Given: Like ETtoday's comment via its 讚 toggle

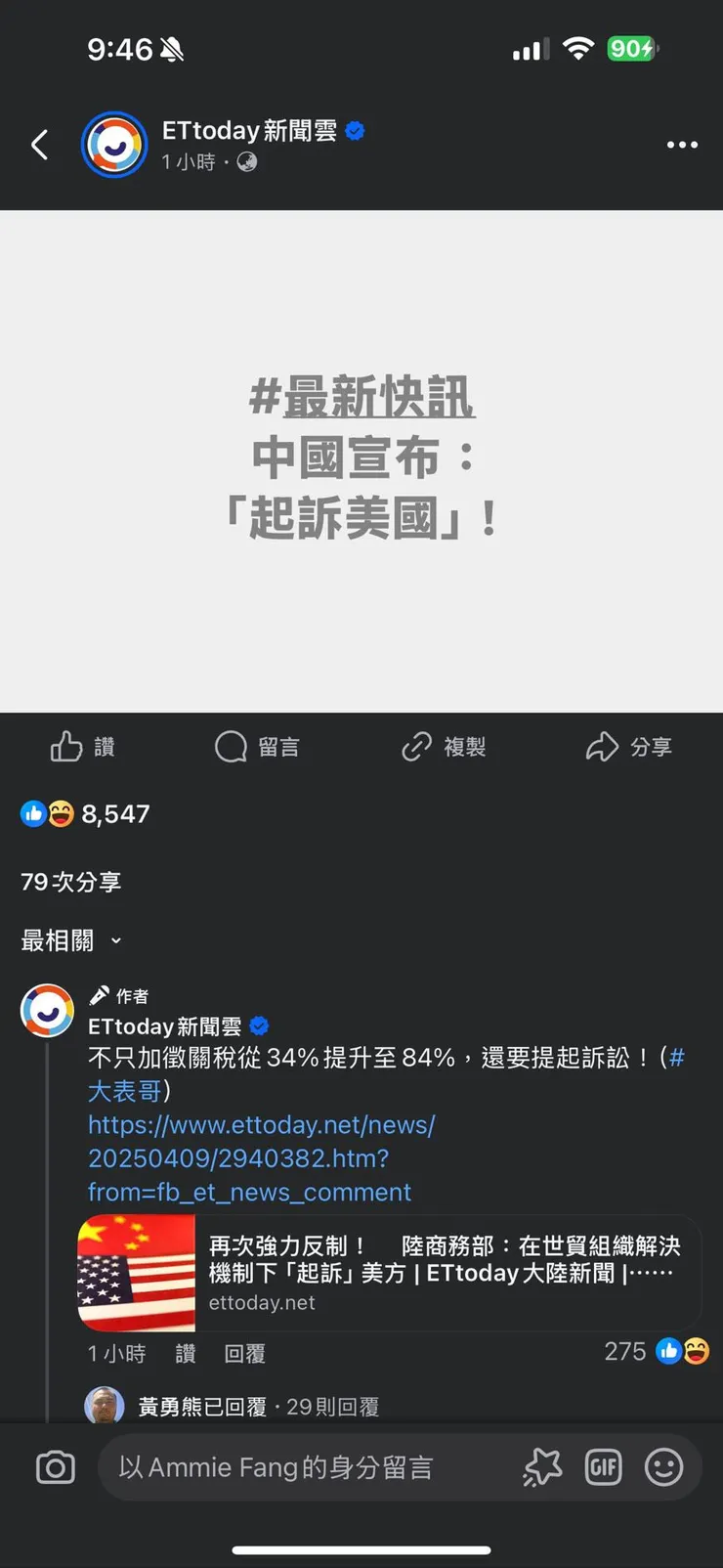Looking at the screenshot, I should point(184,1353).
